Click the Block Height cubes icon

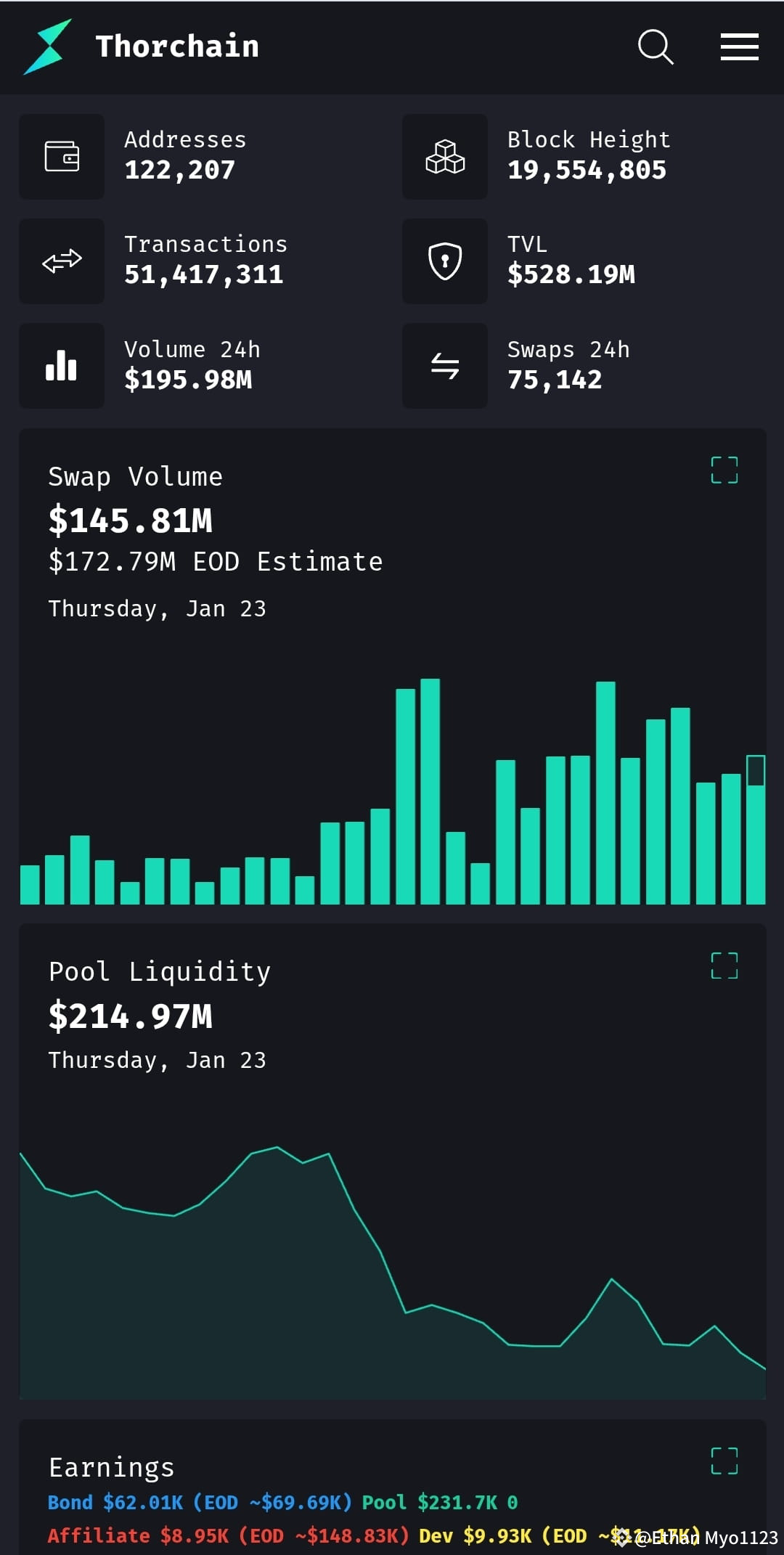(x=444, y=155)
